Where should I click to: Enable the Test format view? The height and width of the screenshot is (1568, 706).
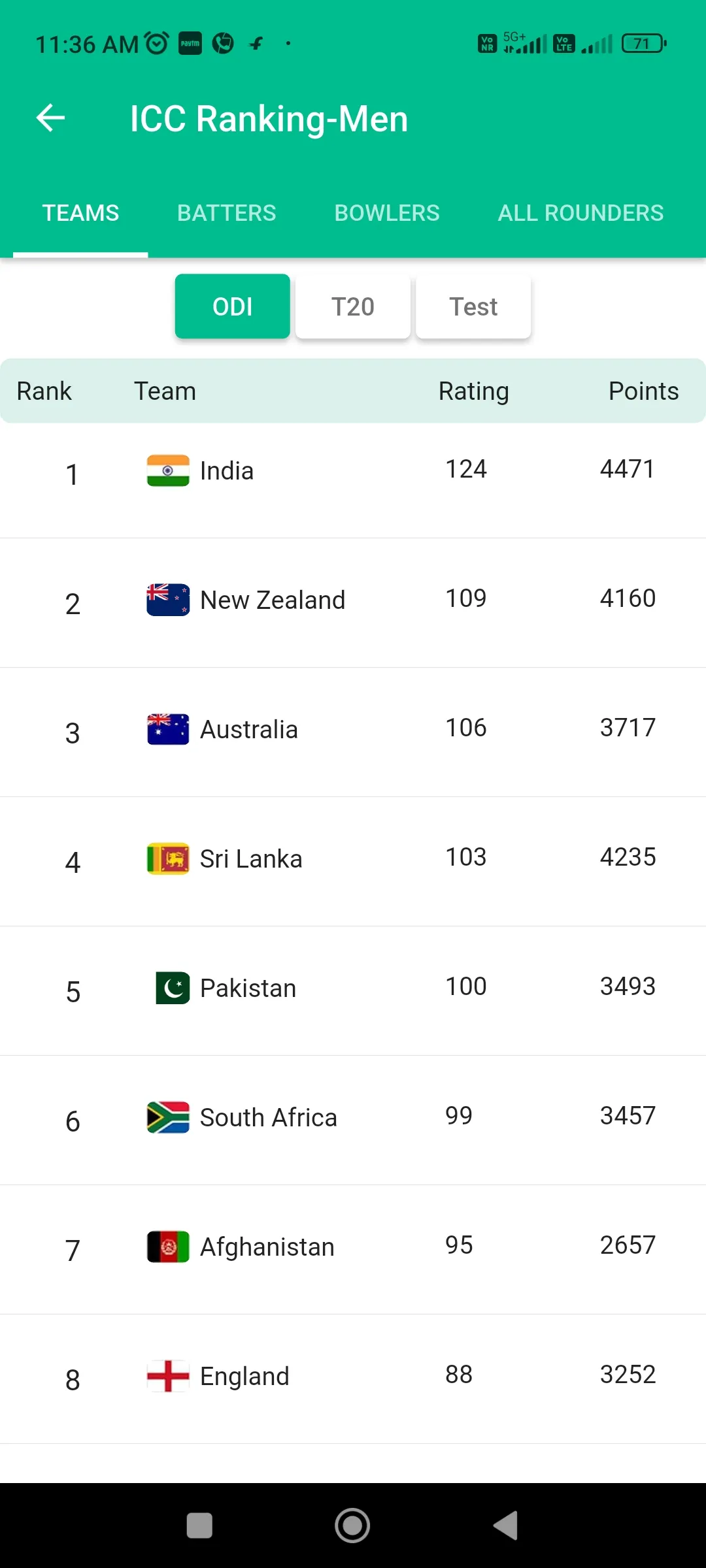(x=473, y=306)
